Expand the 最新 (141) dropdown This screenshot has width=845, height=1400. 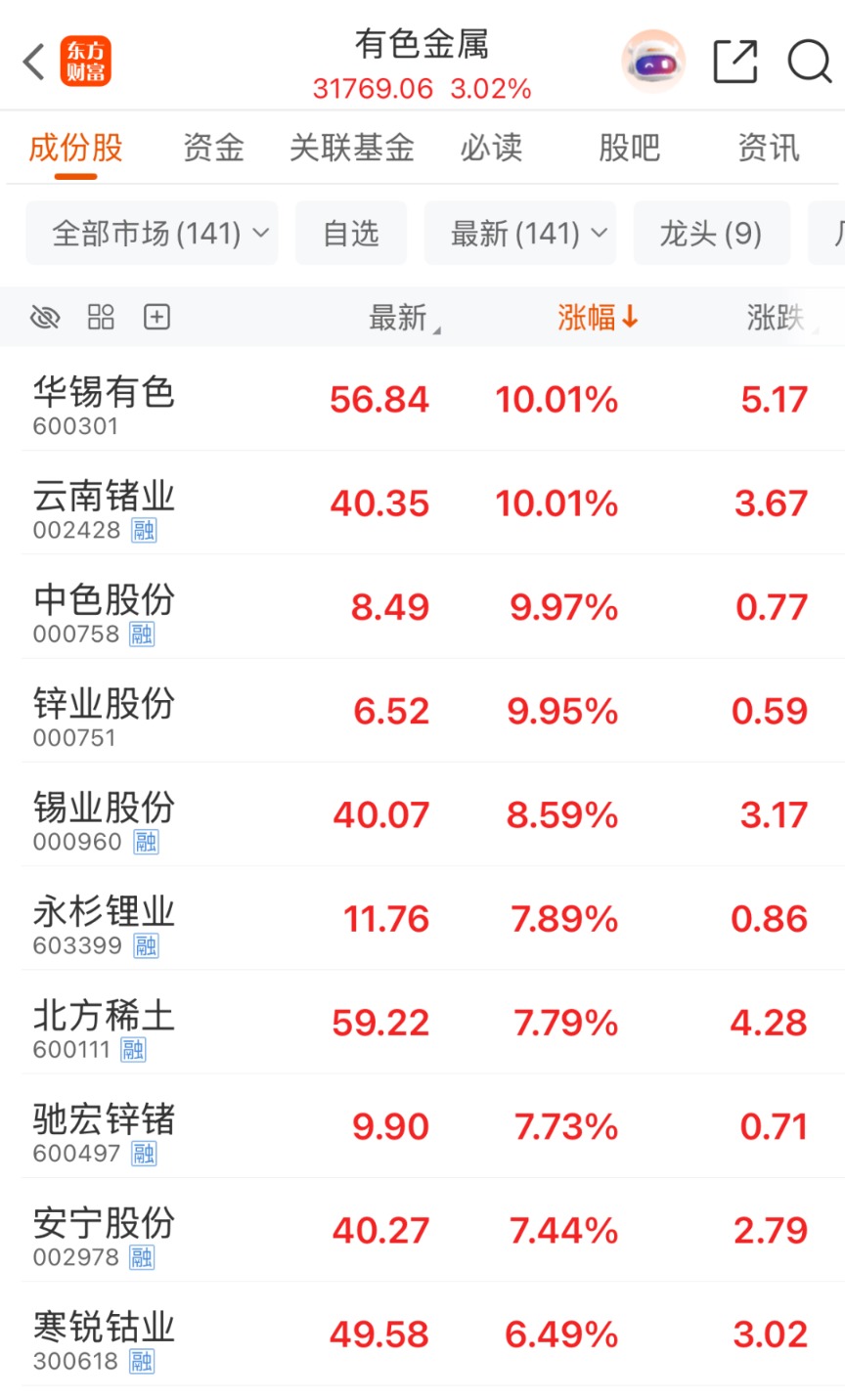pos(519,234)
